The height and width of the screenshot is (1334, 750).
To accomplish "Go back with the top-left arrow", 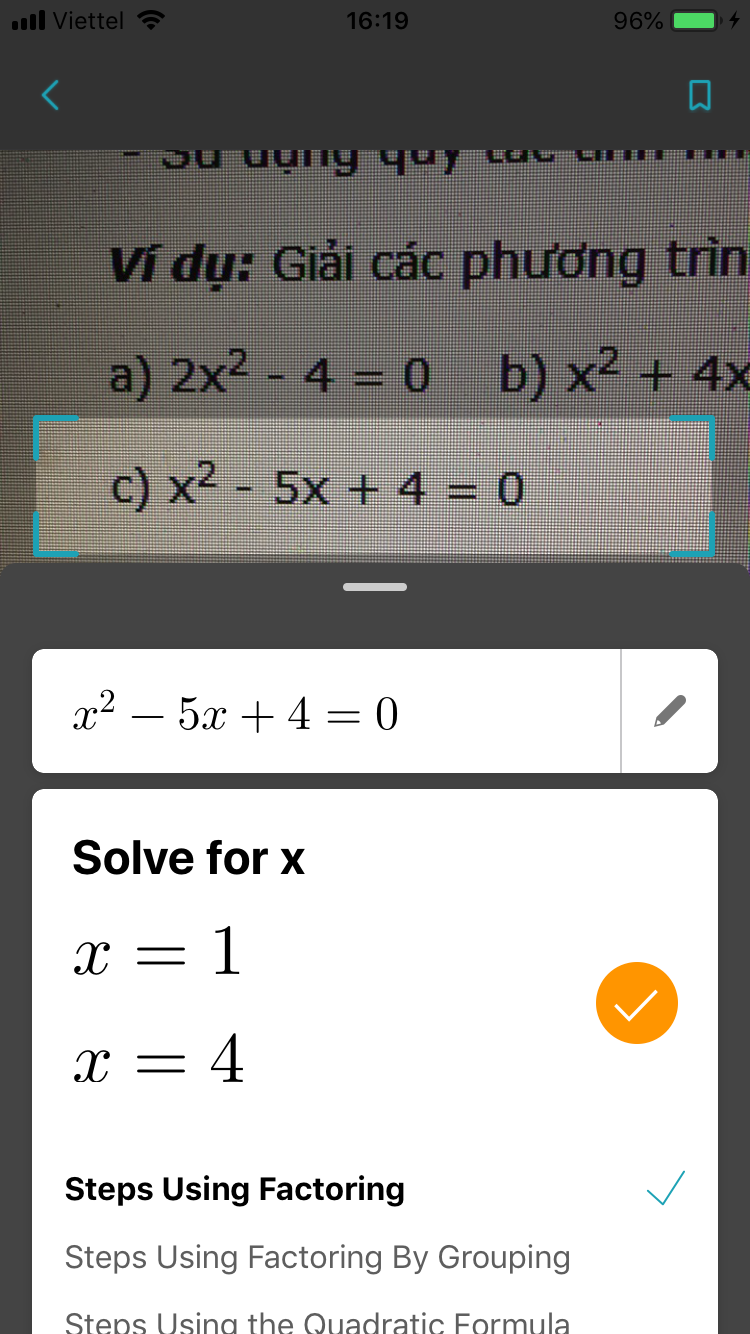I will click(50, 95).
